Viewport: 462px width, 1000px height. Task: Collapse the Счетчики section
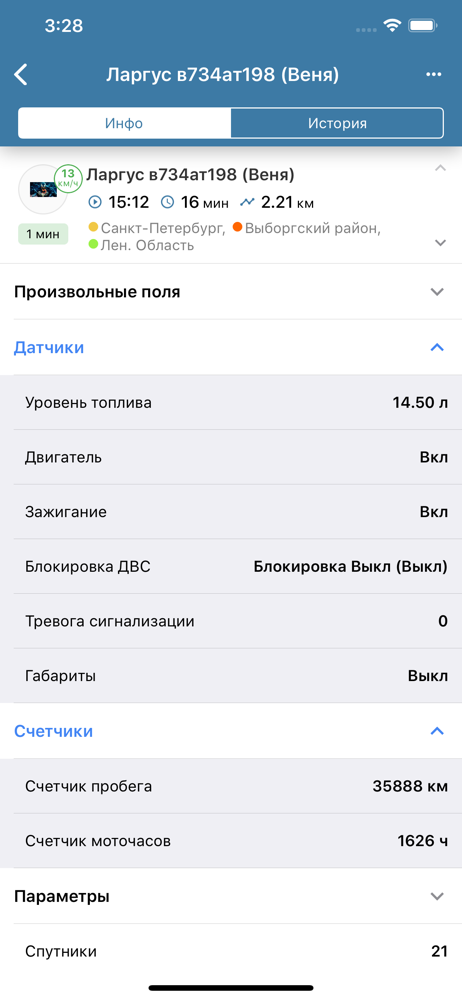(231, 731)
